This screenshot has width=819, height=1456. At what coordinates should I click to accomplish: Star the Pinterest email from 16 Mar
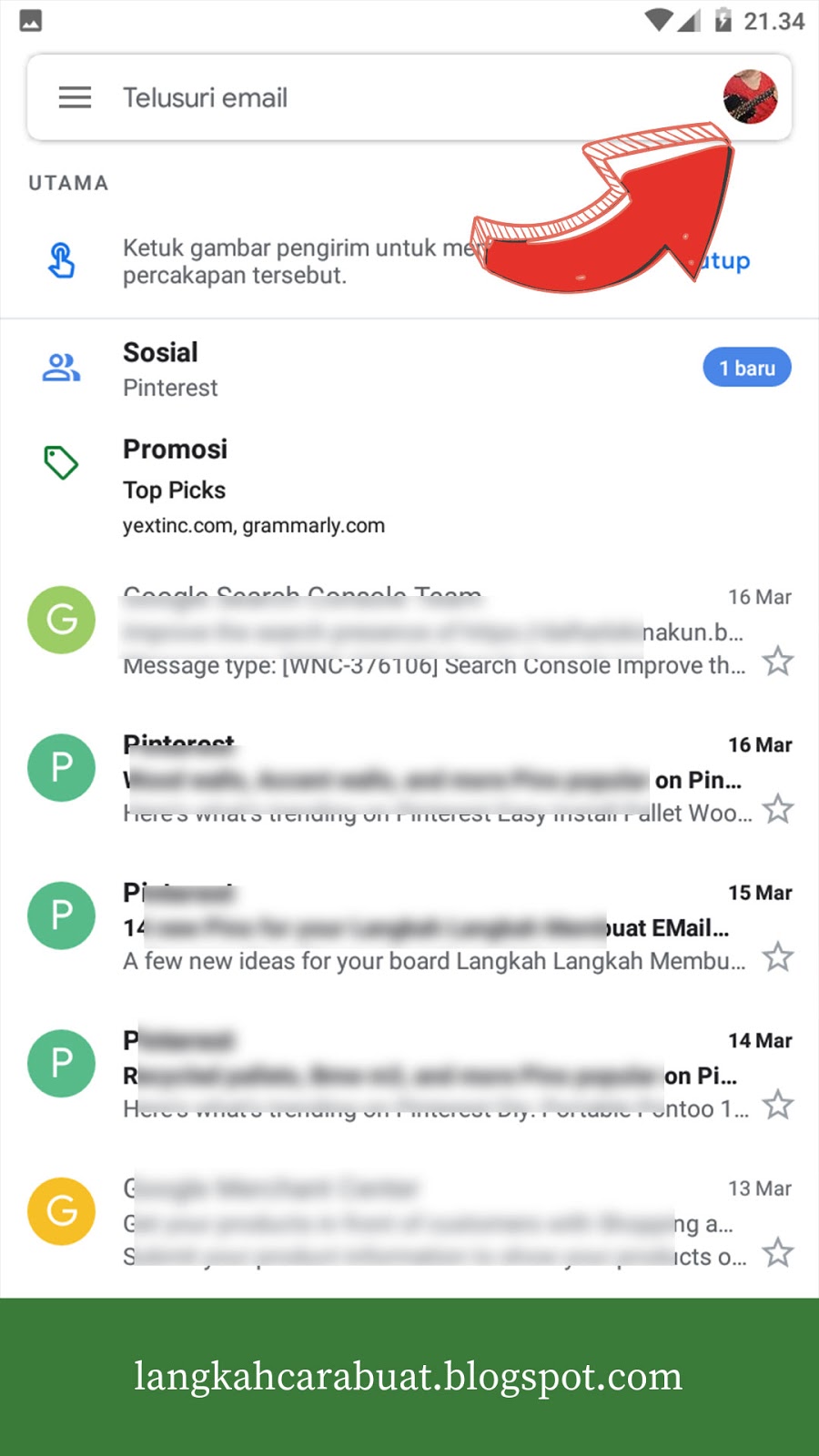click(777, 809)
